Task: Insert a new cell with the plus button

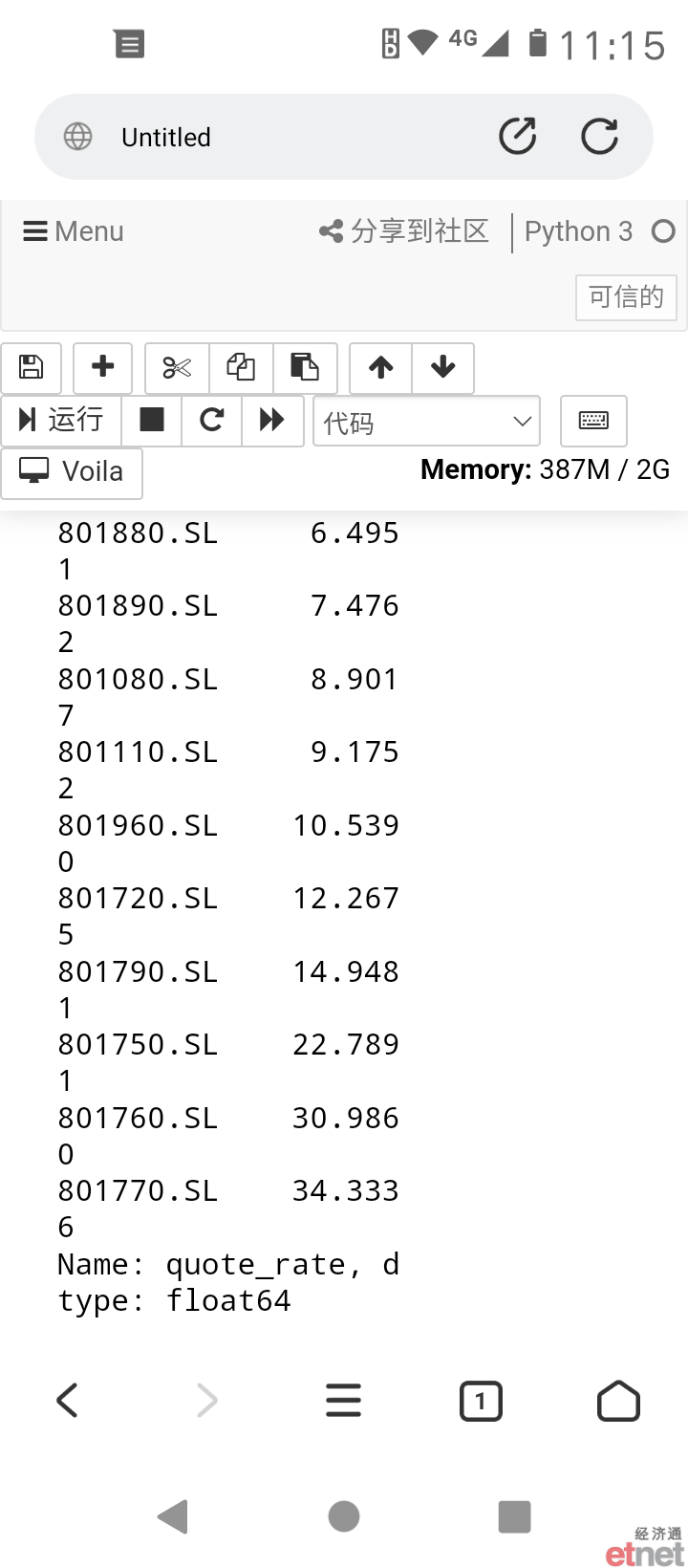Action: click(x=103, y=367)
